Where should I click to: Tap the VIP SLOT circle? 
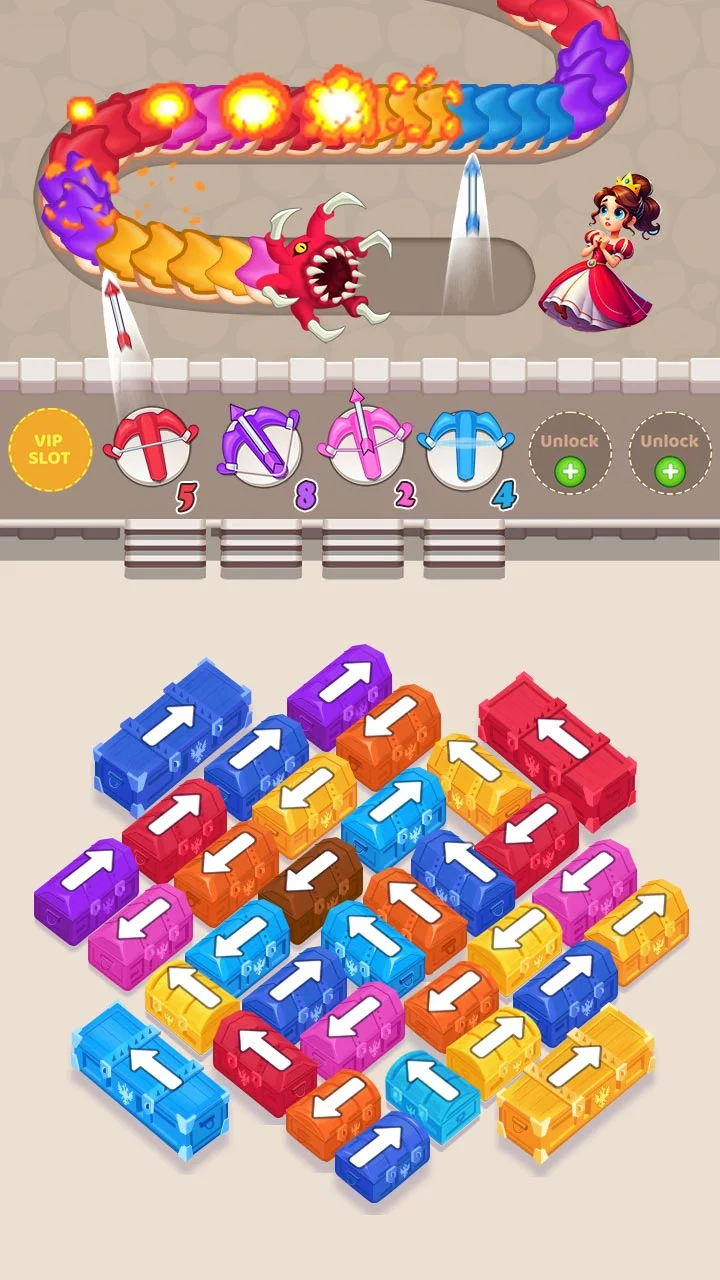[x=49, y=450]
